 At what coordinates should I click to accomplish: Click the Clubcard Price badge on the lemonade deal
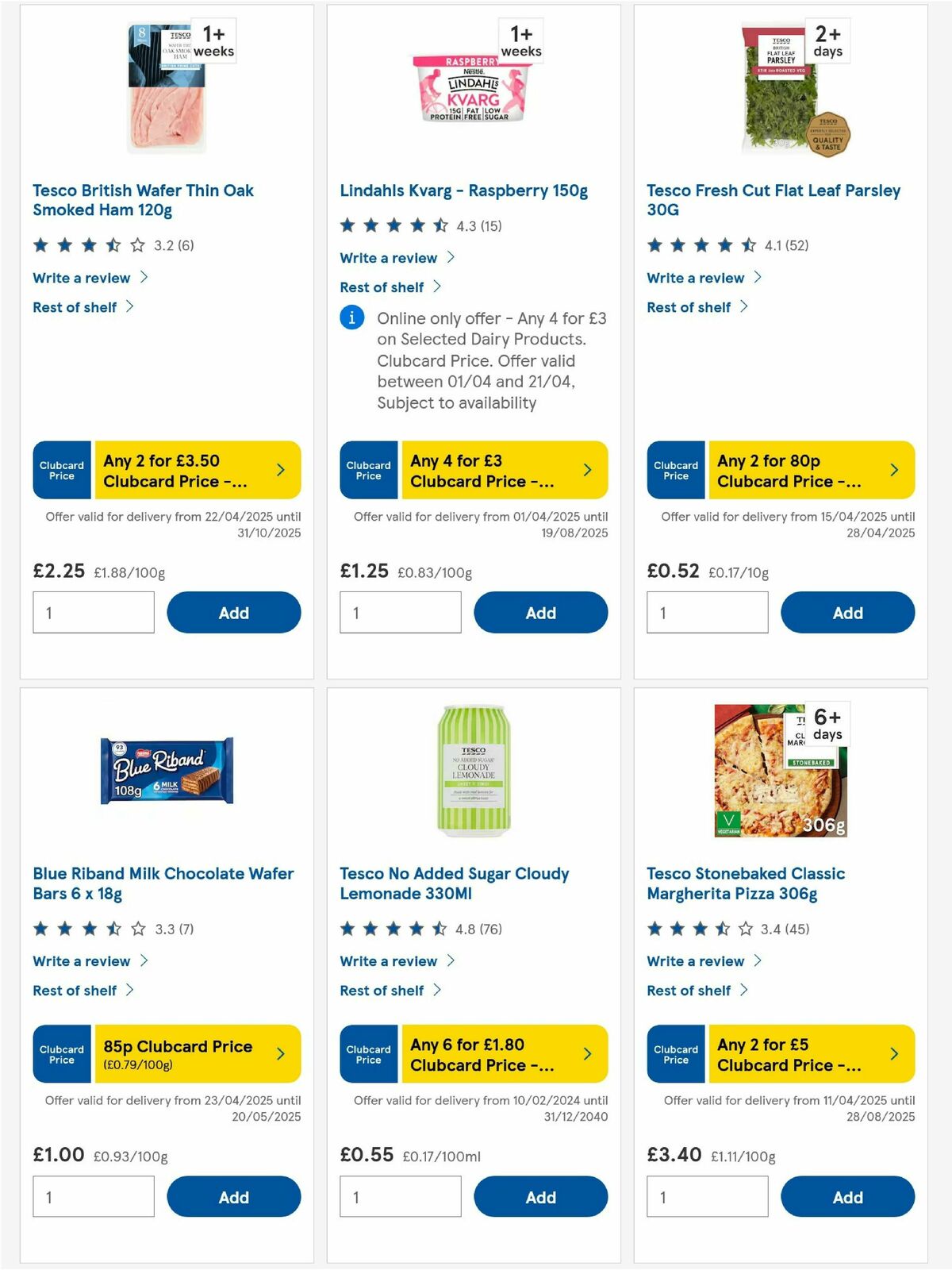click(368, 1054)
